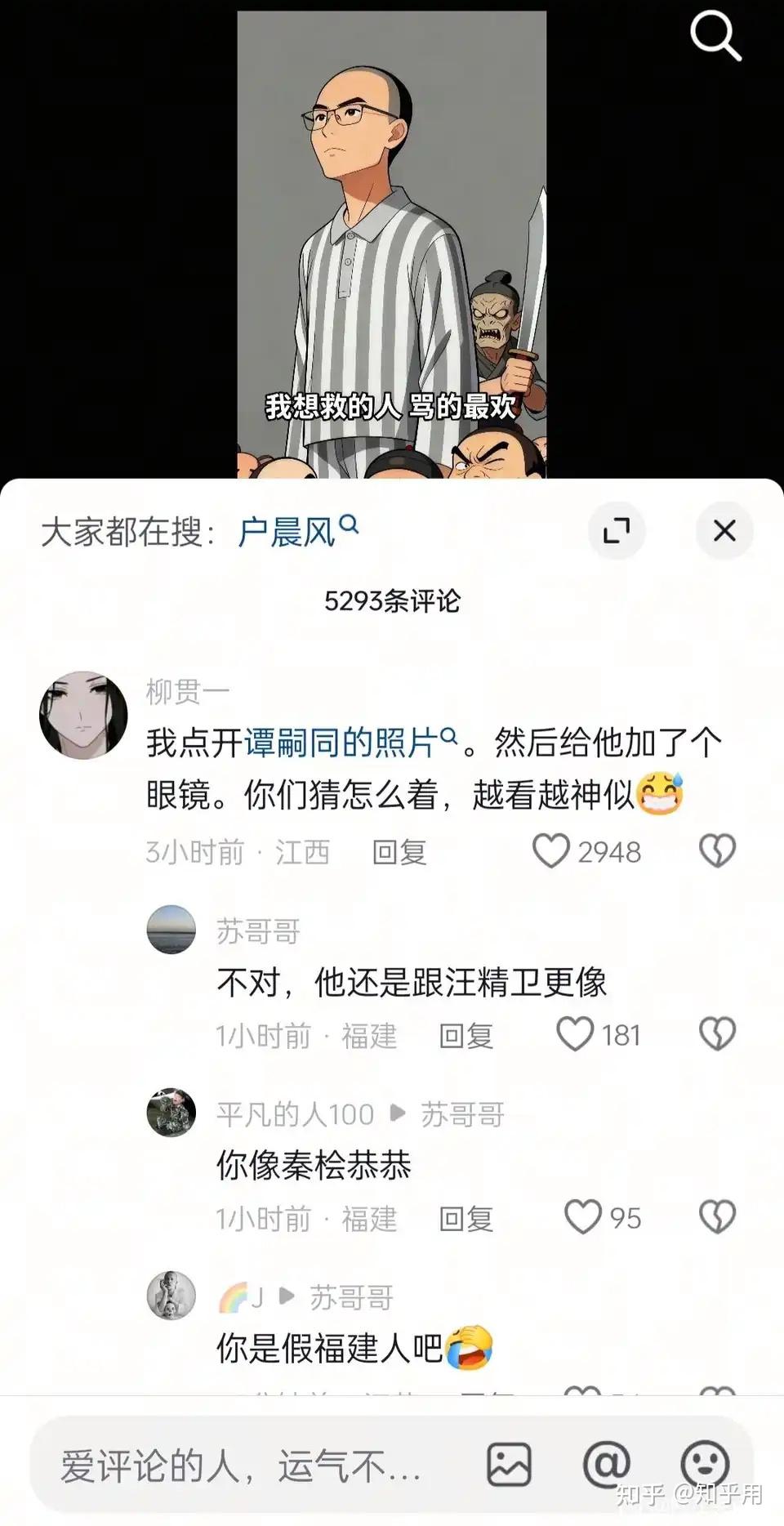Expand the comments panel to full screen
784x1526 pixels.
pos(617,531)
